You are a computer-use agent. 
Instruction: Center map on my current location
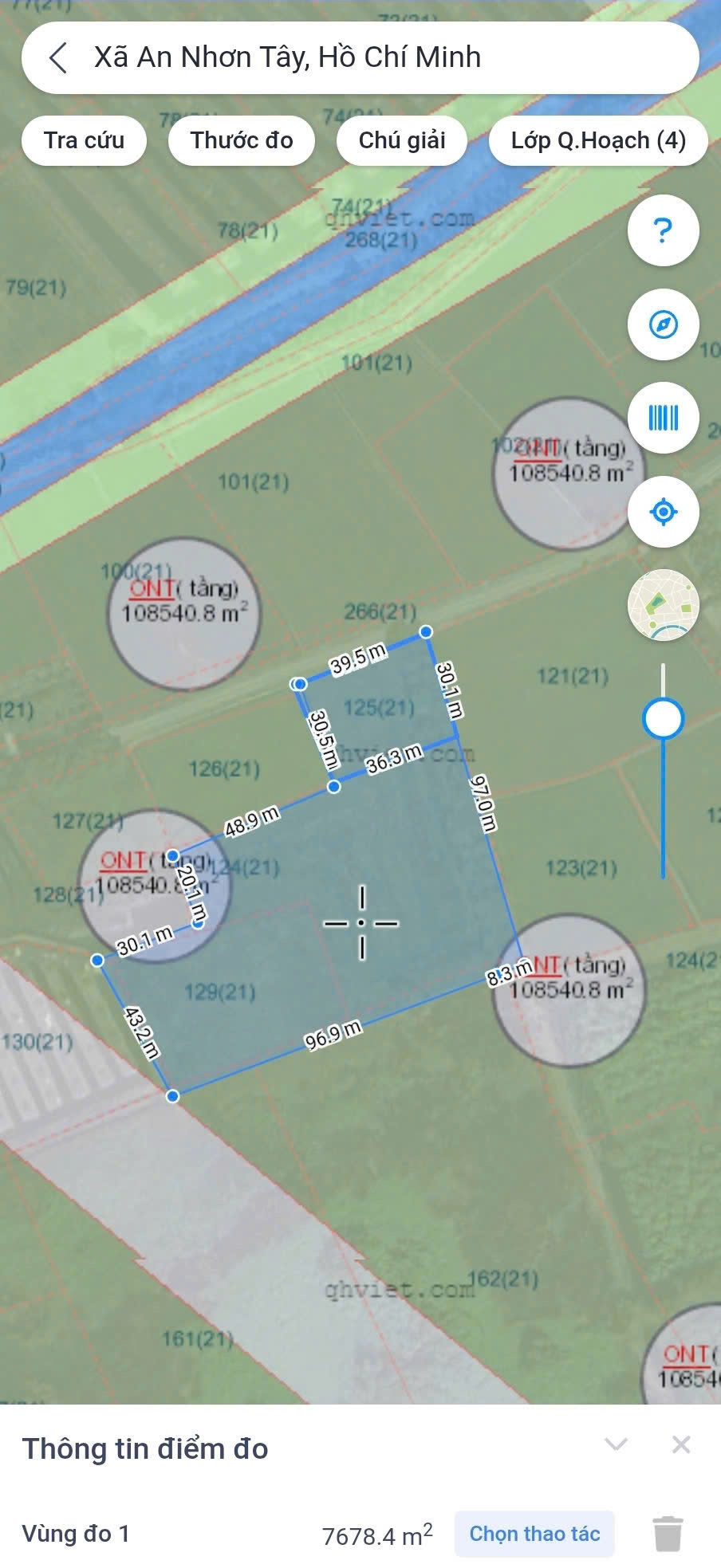[663, 512]
